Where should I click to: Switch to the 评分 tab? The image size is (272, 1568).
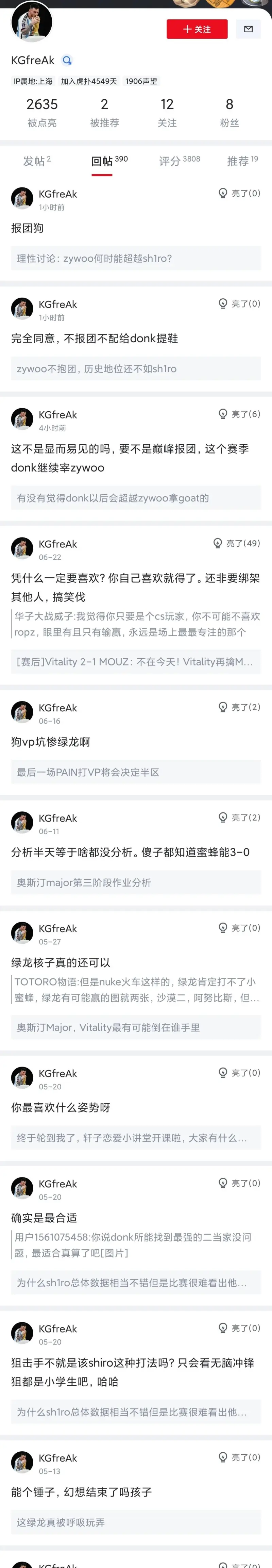coord(179,161)
